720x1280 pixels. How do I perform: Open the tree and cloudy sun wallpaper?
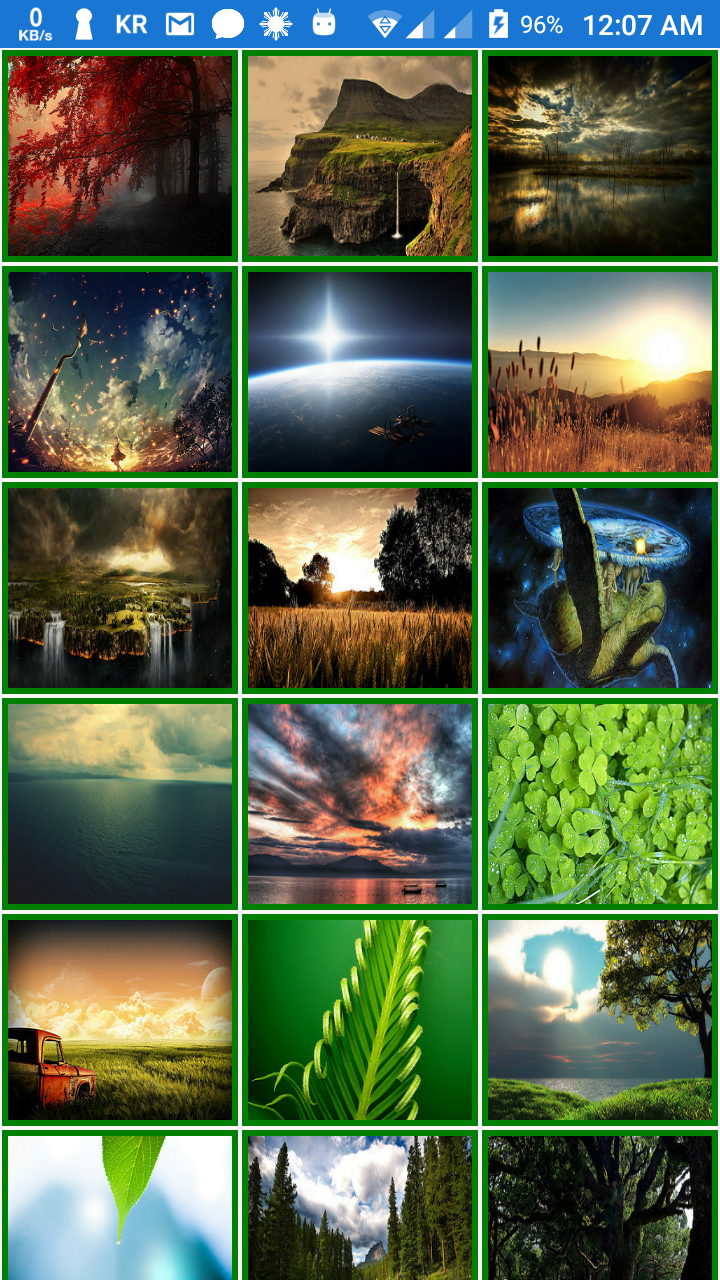coord(600,1020)
